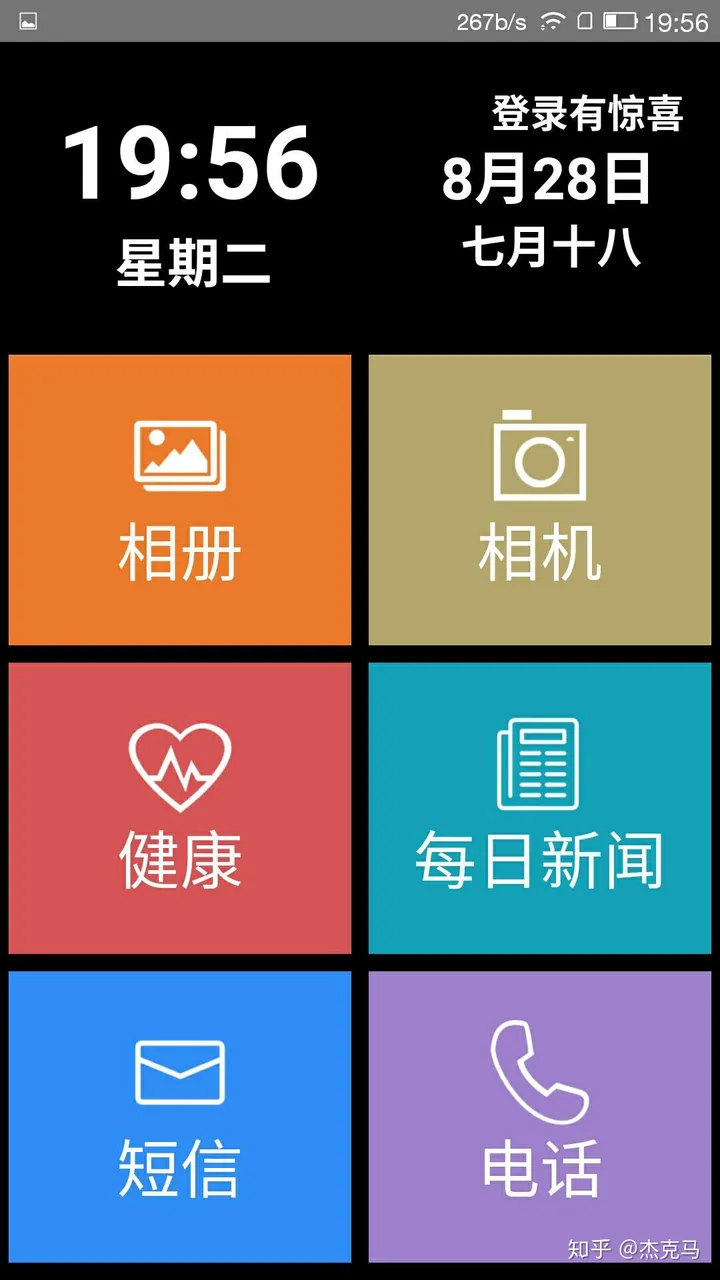Open the 电话 phone tile
Viewport: 720px width, 1280px height.
click(x=540, y=1116)
